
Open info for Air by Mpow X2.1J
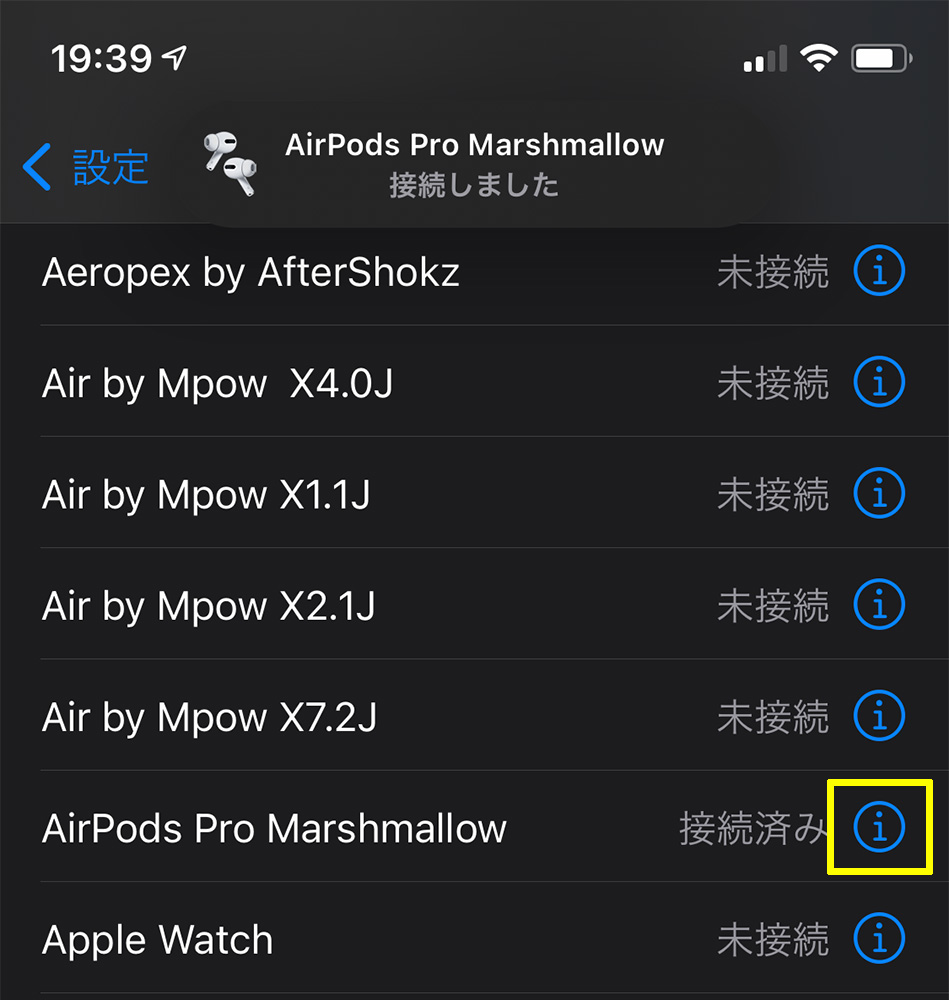tap(880, 604)
